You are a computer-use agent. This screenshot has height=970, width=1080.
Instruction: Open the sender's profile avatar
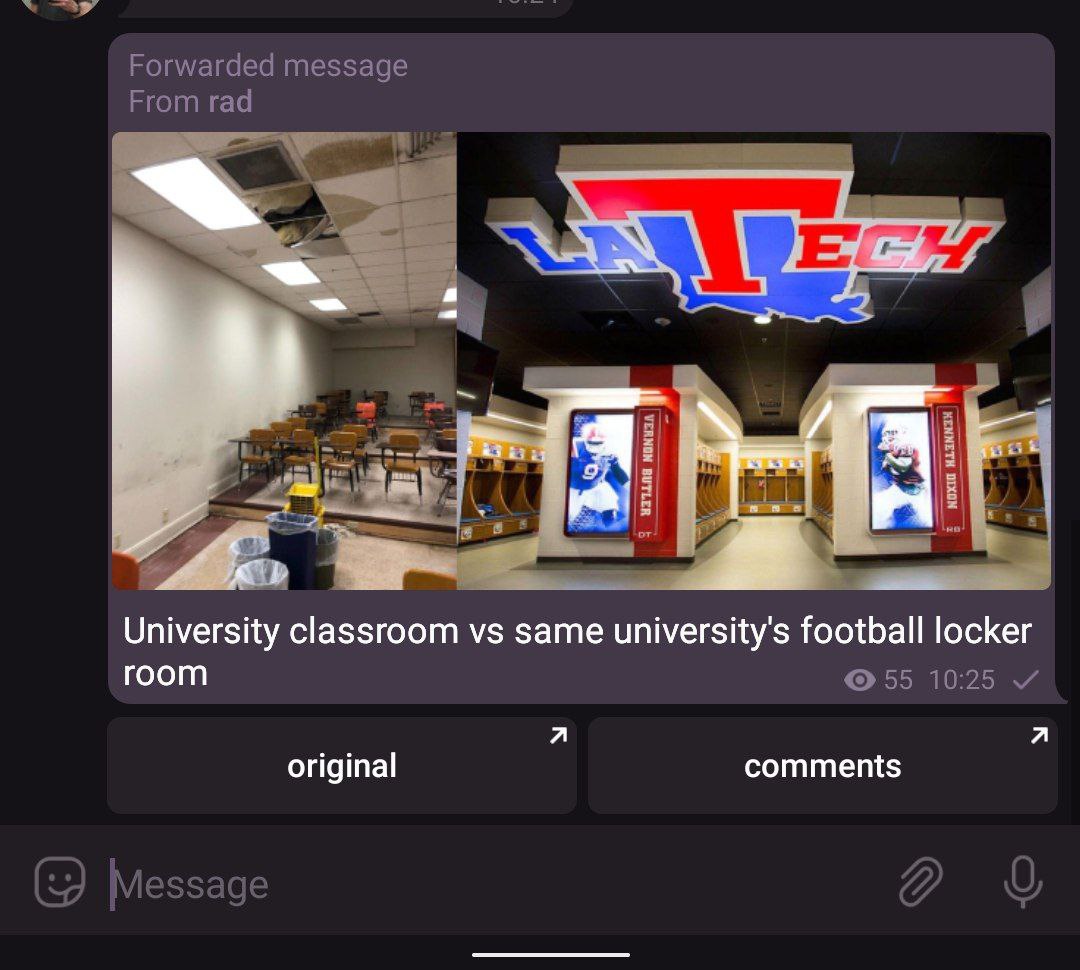(60, 6)
